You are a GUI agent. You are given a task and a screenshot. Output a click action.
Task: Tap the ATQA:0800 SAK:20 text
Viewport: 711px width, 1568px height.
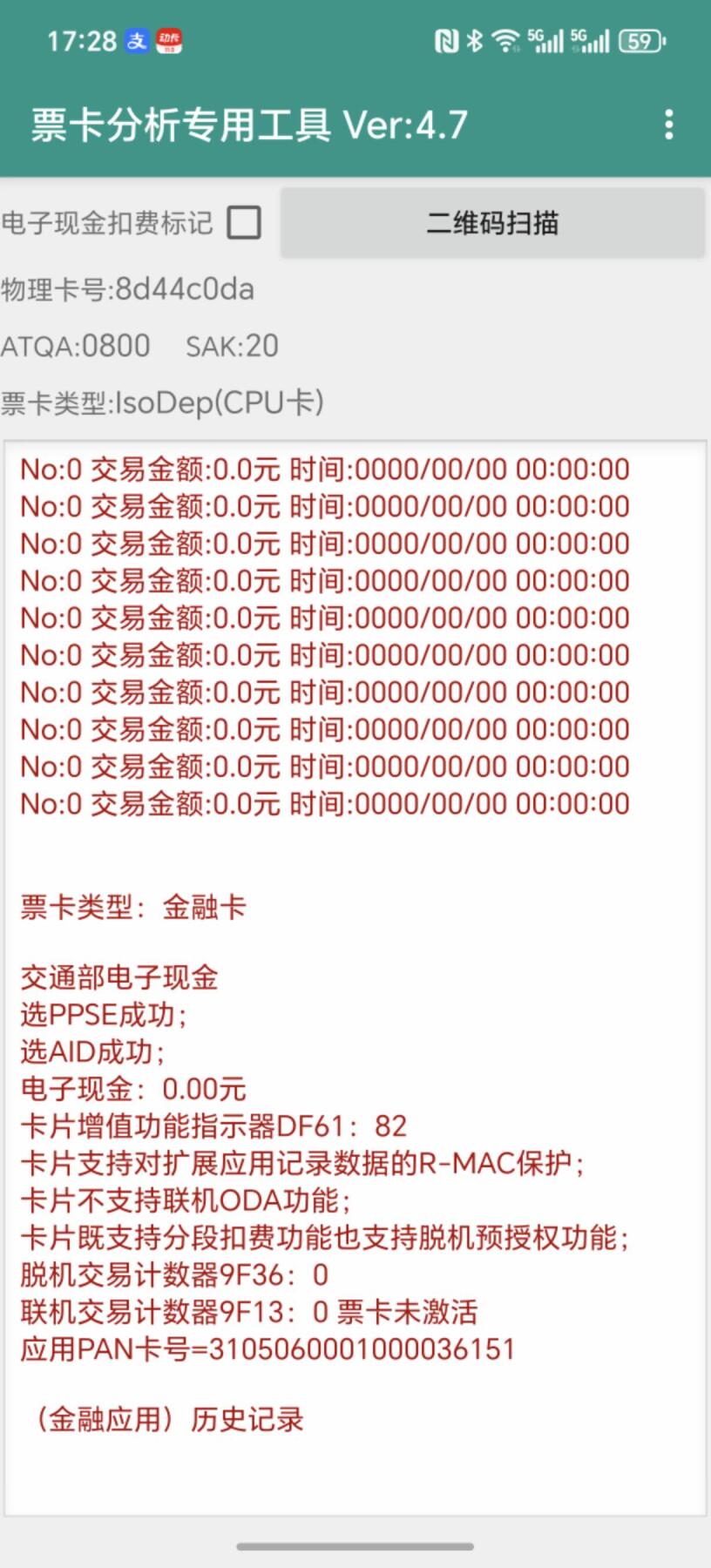click(139, 347)
